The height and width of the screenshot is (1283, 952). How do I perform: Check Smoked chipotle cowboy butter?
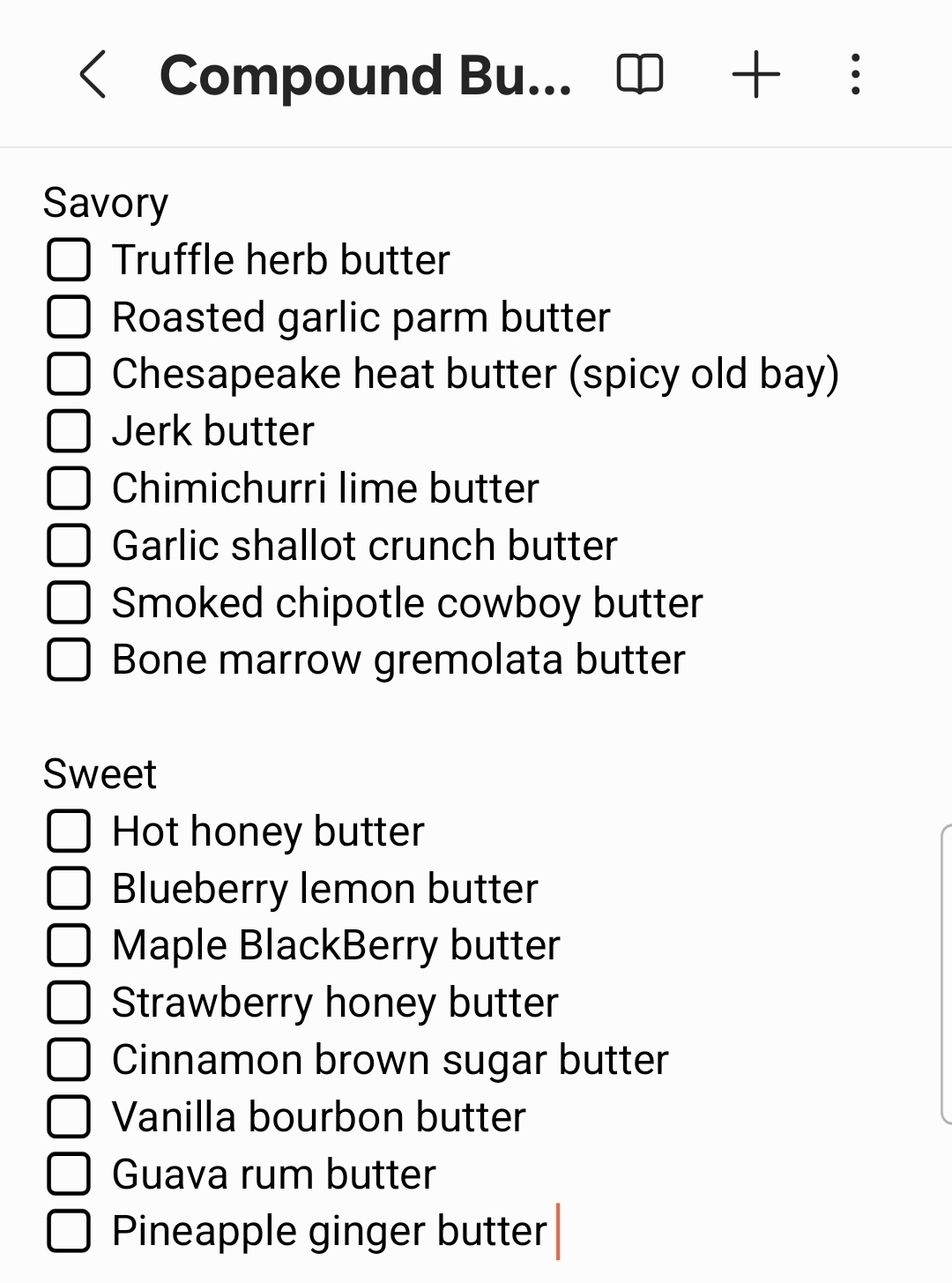(x=69, y=603)
